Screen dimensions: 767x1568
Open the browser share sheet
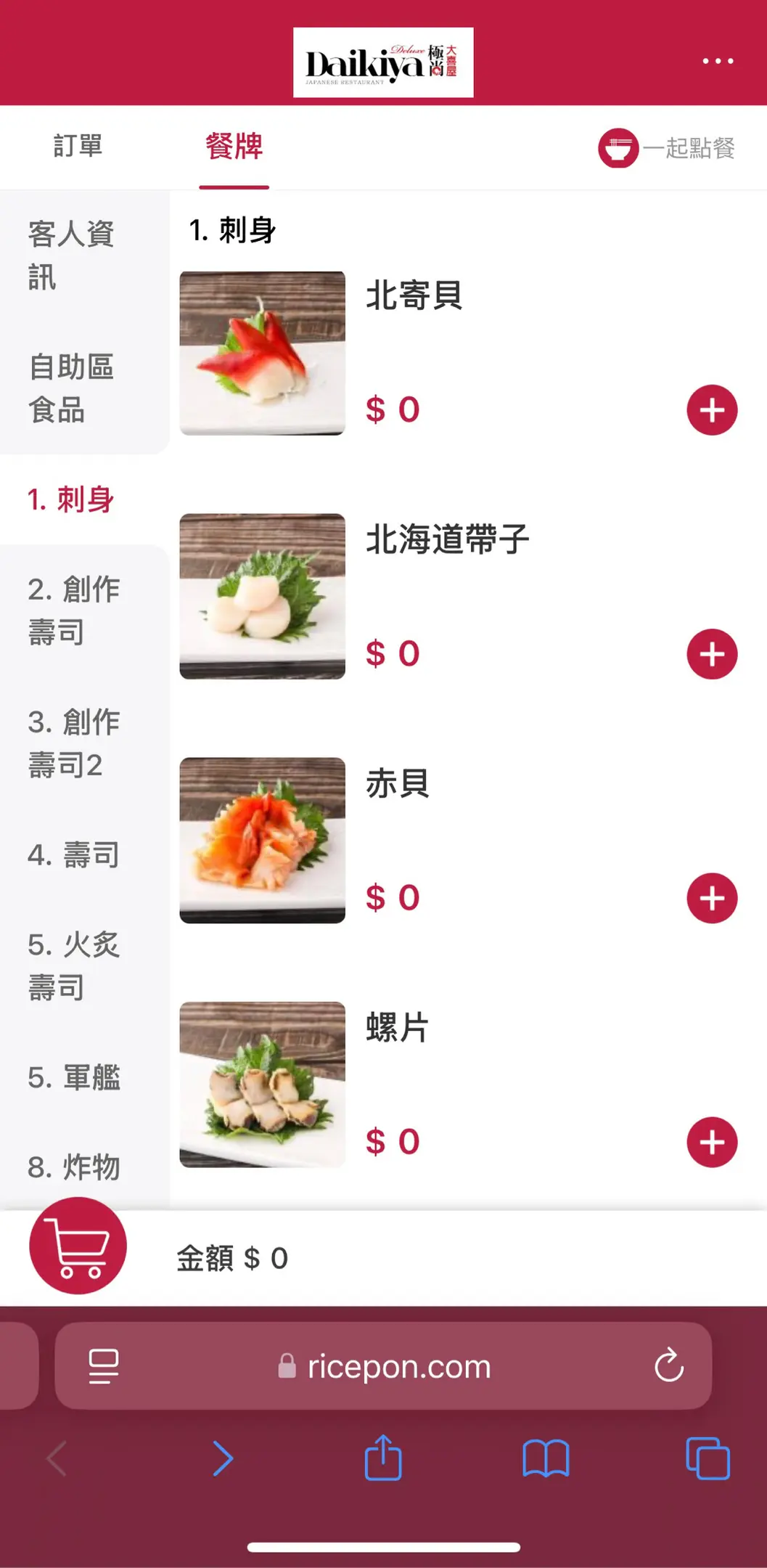(x=383, y=1458)
